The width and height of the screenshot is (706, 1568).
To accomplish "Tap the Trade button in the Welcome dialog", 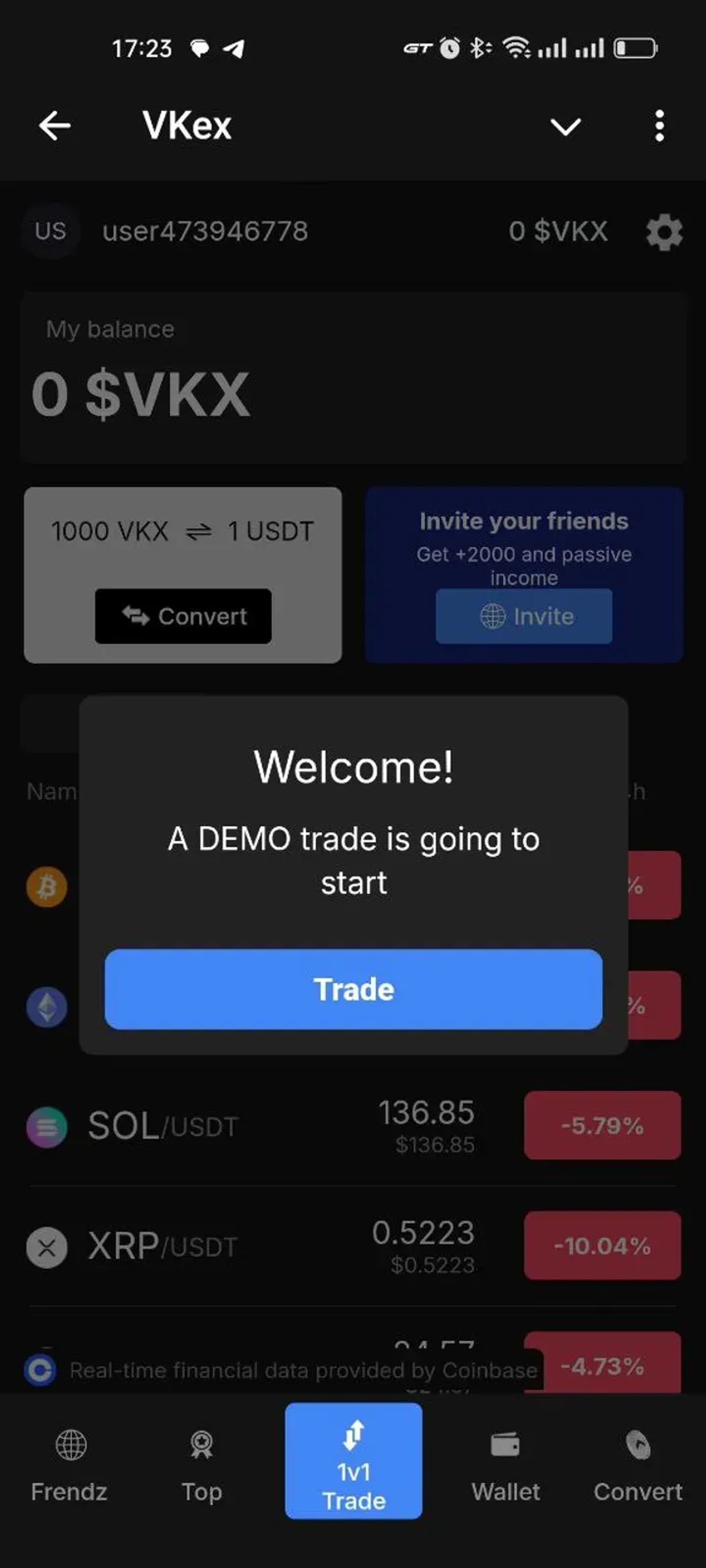I will pyautogui.click(x=353, y=989).
